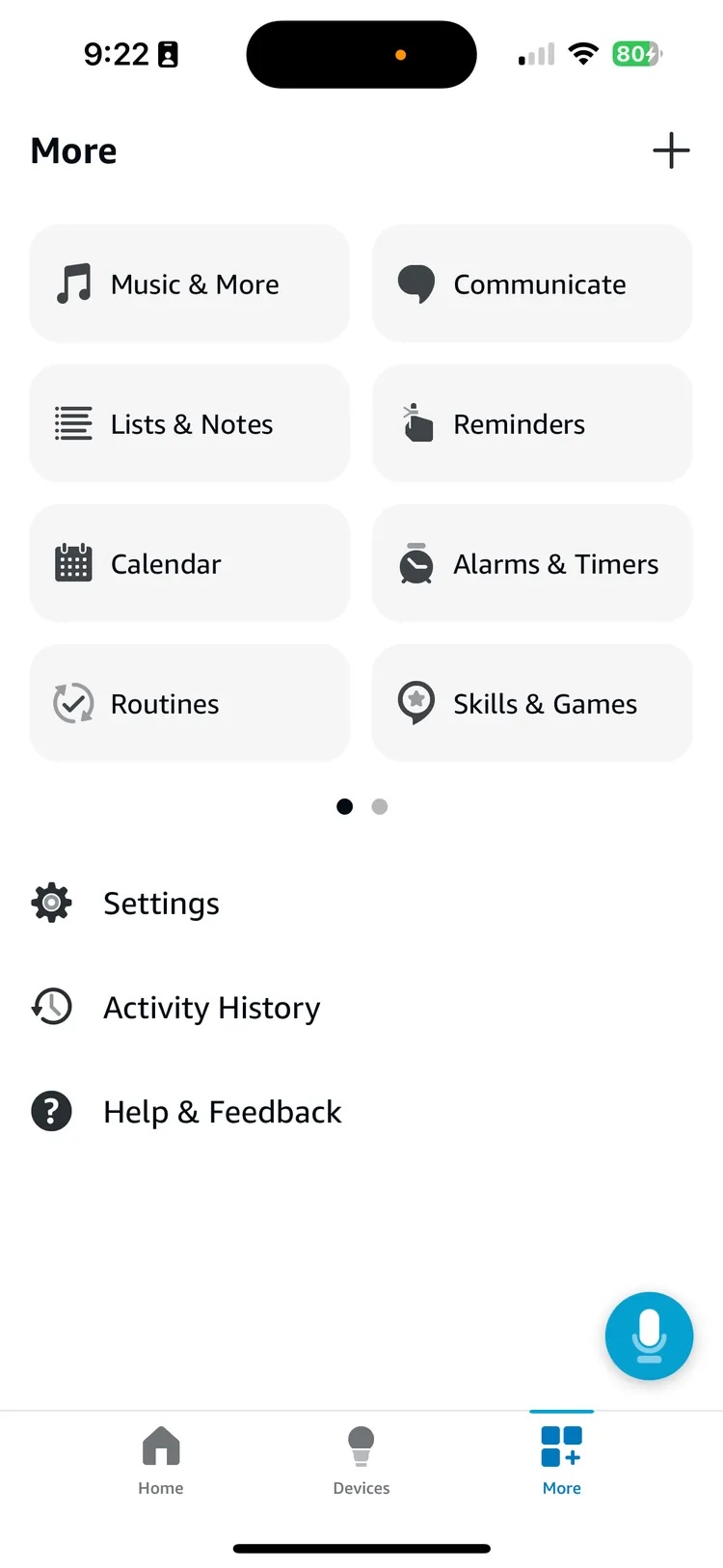Open Routines

coord(189,704)
